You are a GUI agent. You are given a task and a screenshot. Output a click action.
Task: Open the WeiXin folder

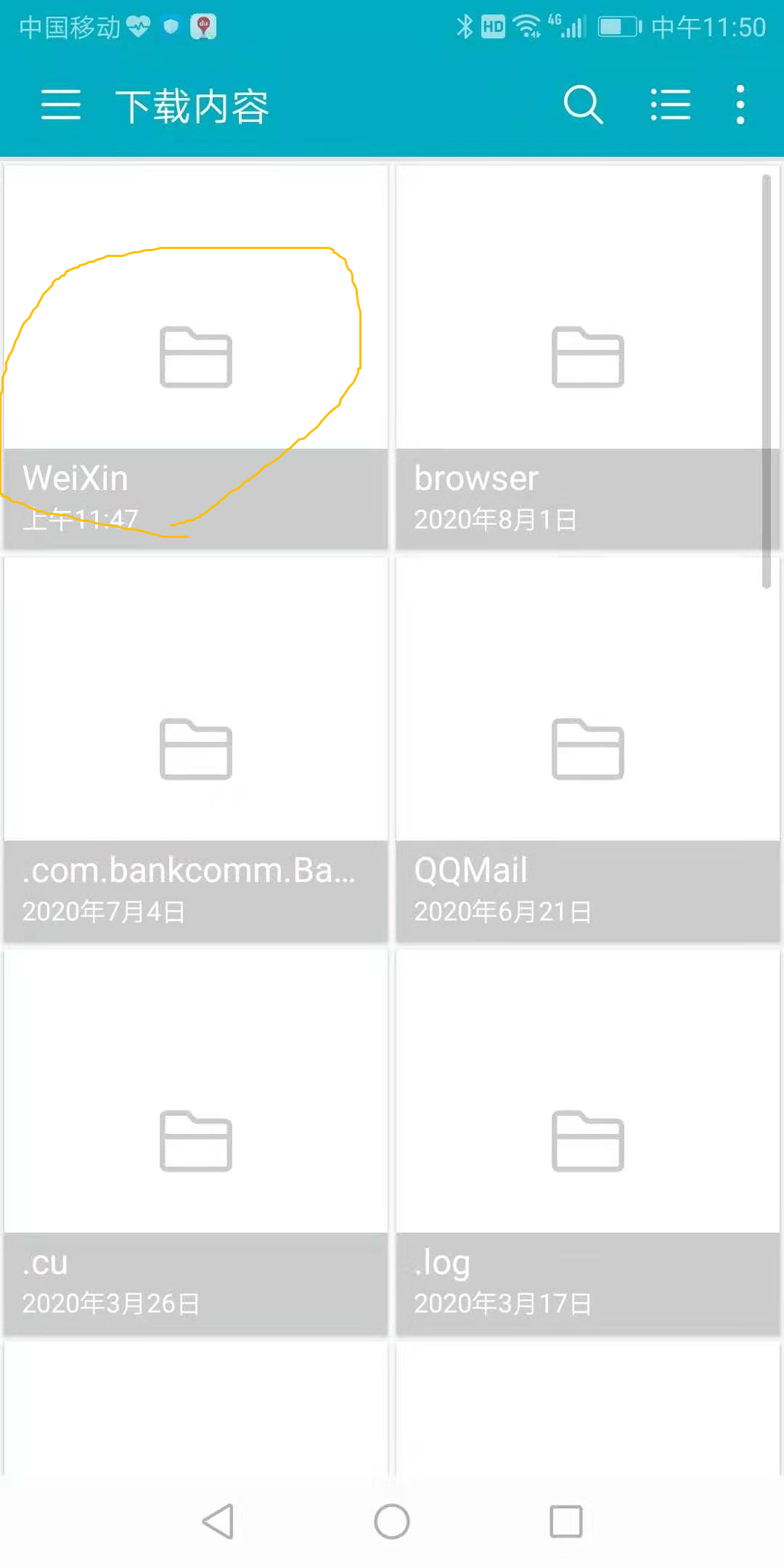196,357
